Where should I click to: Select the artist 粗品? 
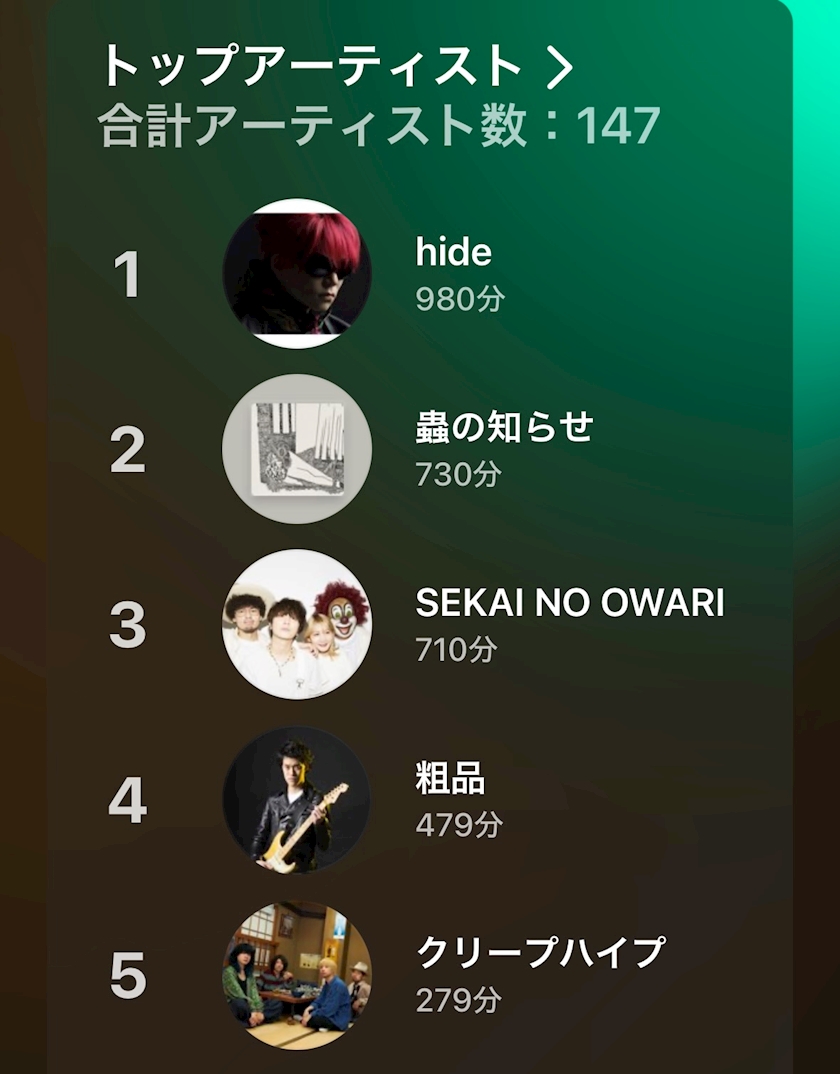point(419,799)
